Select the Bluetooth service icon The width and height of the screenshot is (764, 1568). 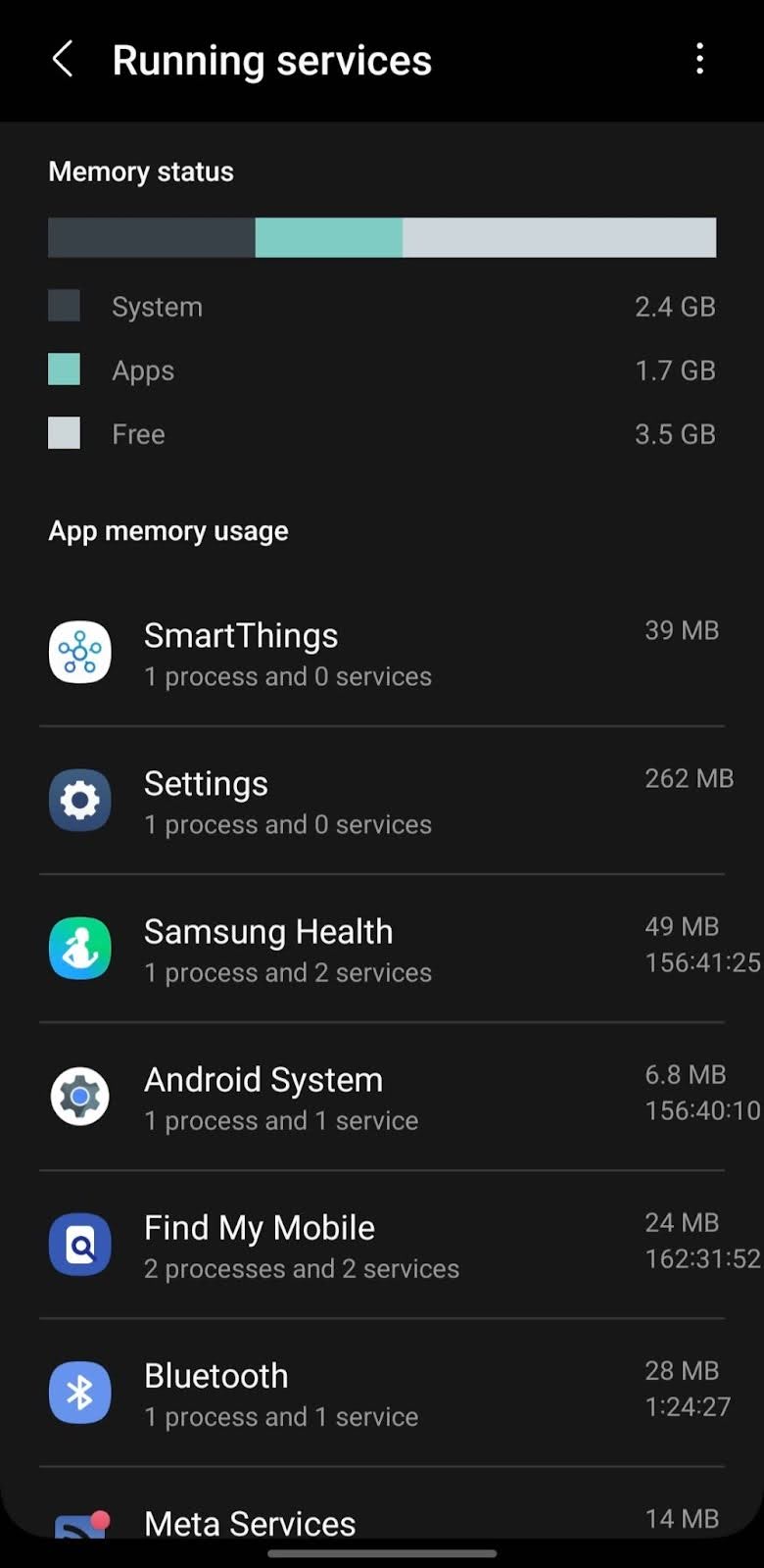(x=79, y=1393)
